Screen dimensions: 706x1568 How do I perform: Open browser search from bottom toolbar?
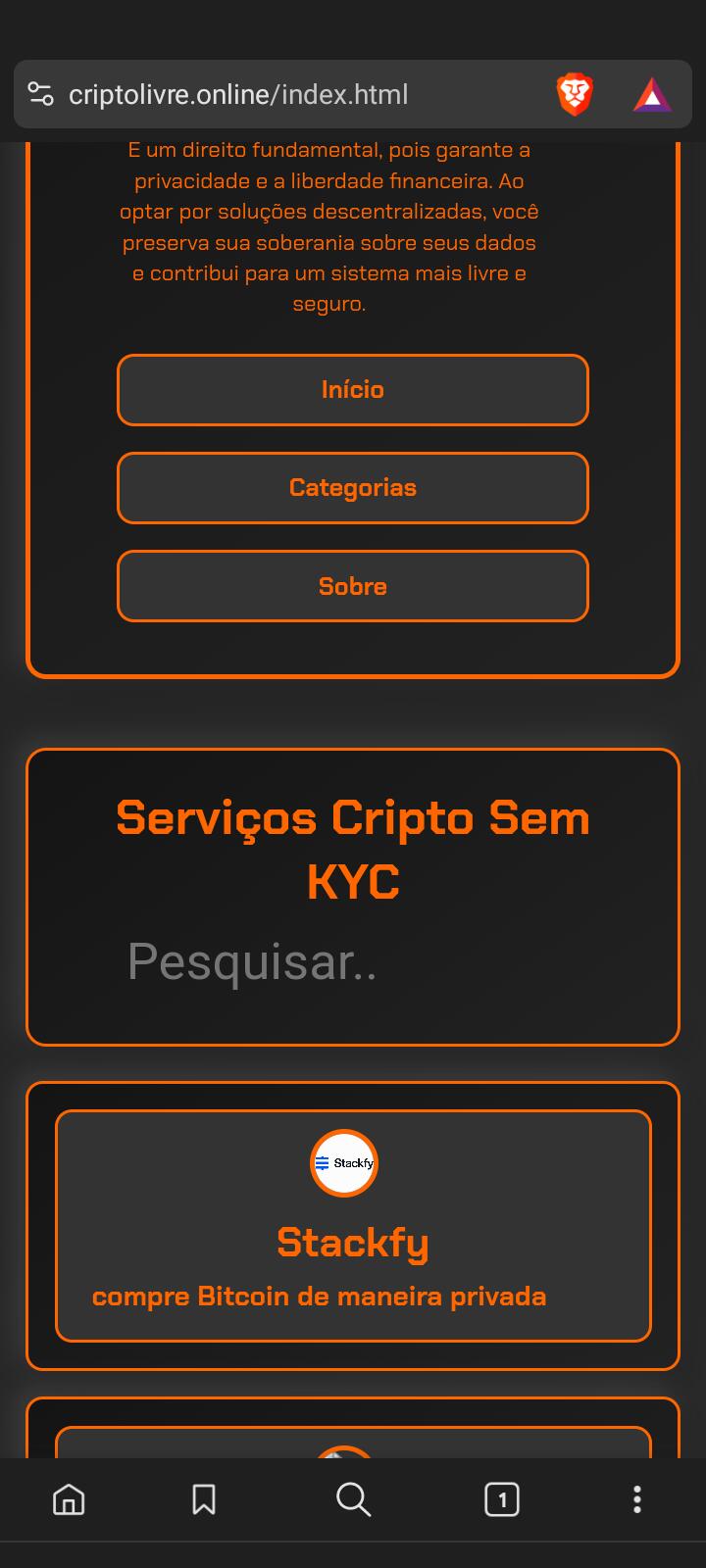click(x=353, y=1499)
